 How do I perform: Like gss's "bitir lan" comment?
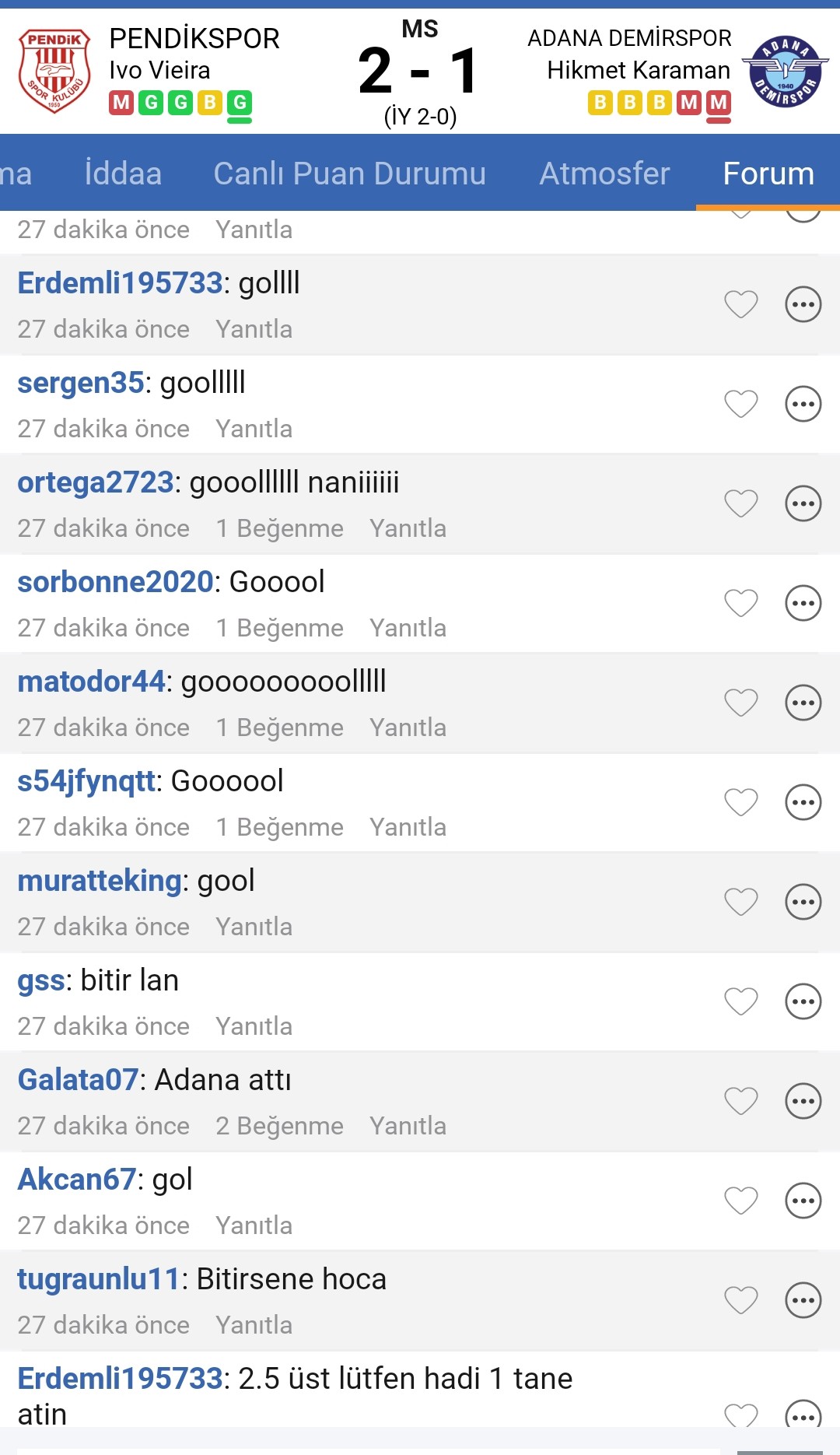point(740,1001)
